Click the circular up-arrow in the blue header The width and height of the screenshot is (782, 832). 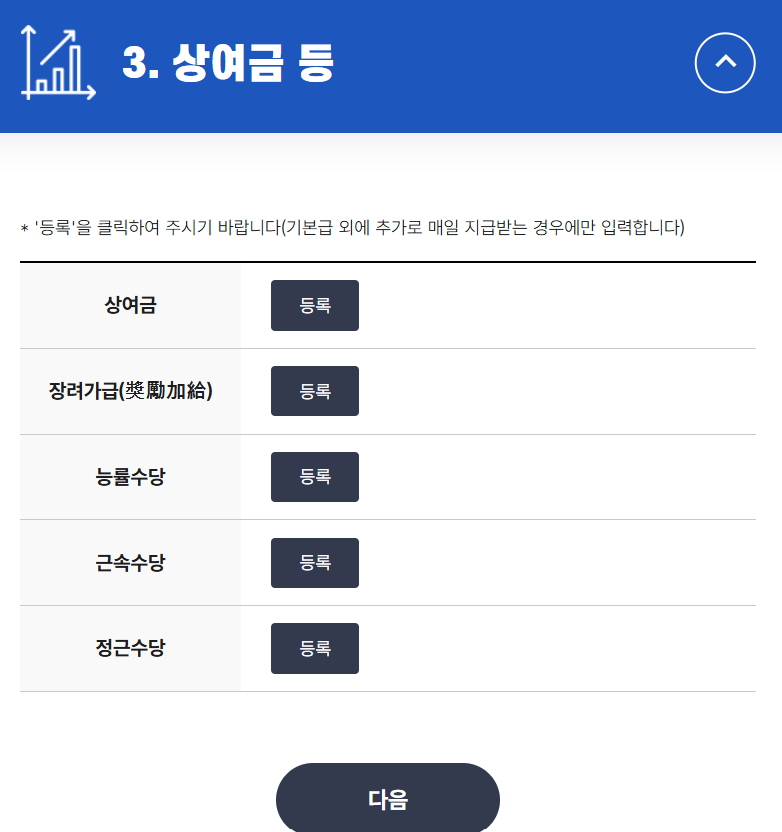(x=724, y=62)
